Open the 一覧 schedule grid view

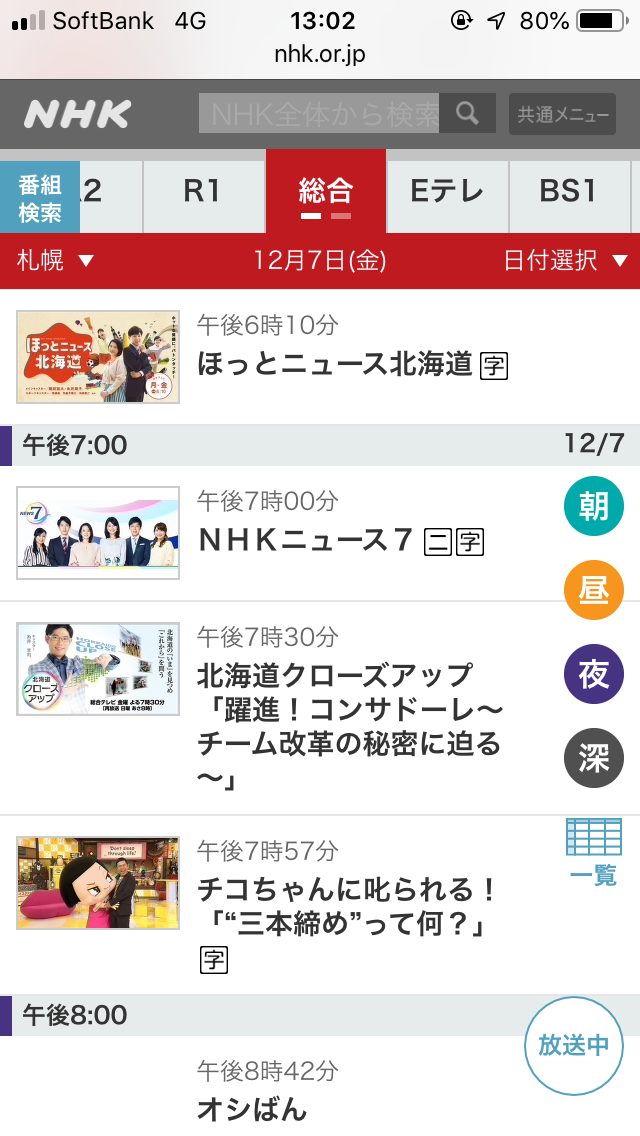pos(593,852)
